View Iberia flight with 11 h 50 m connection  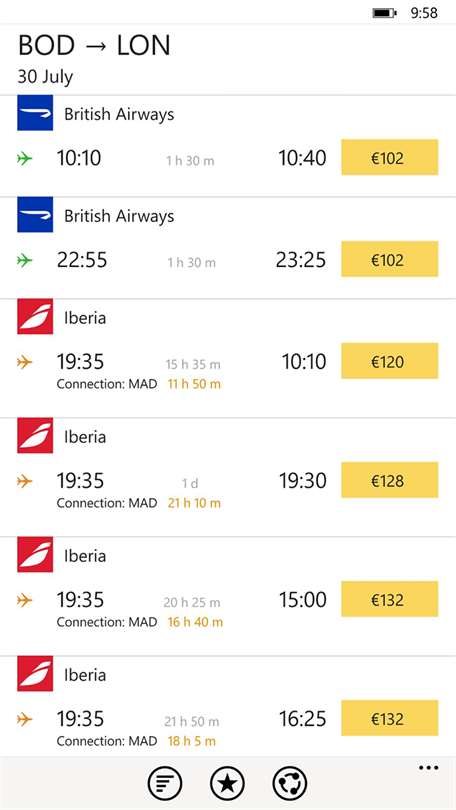[x=228, y=358]
